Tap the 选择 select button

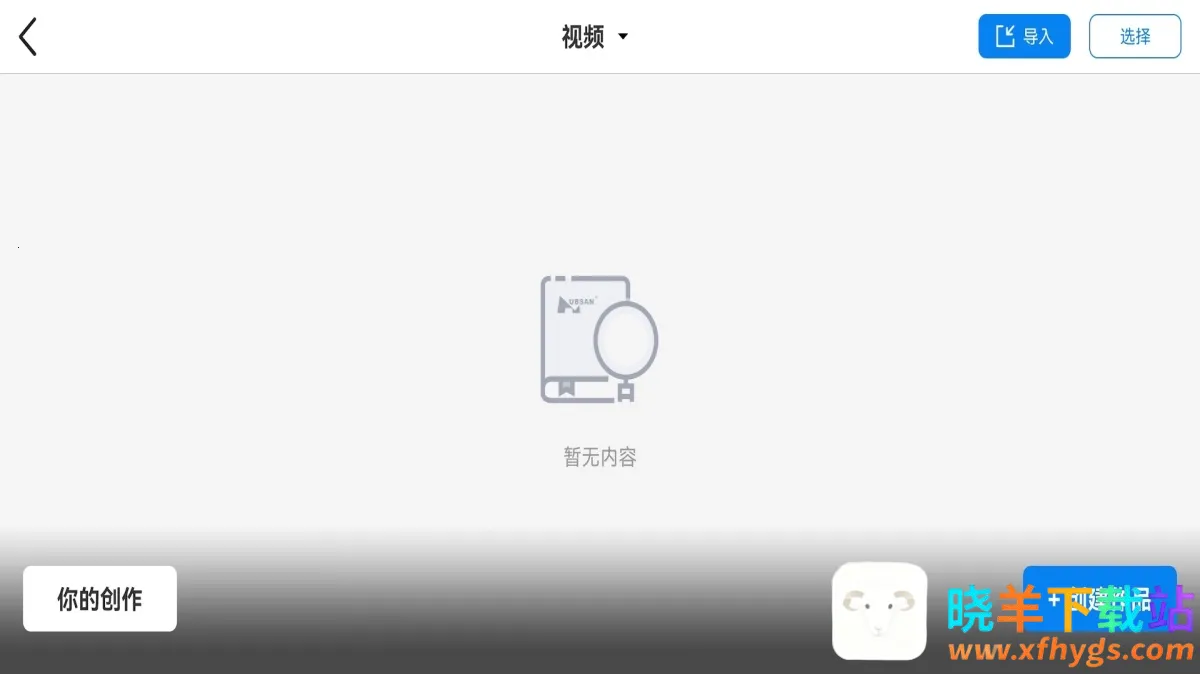(1135, 36)
